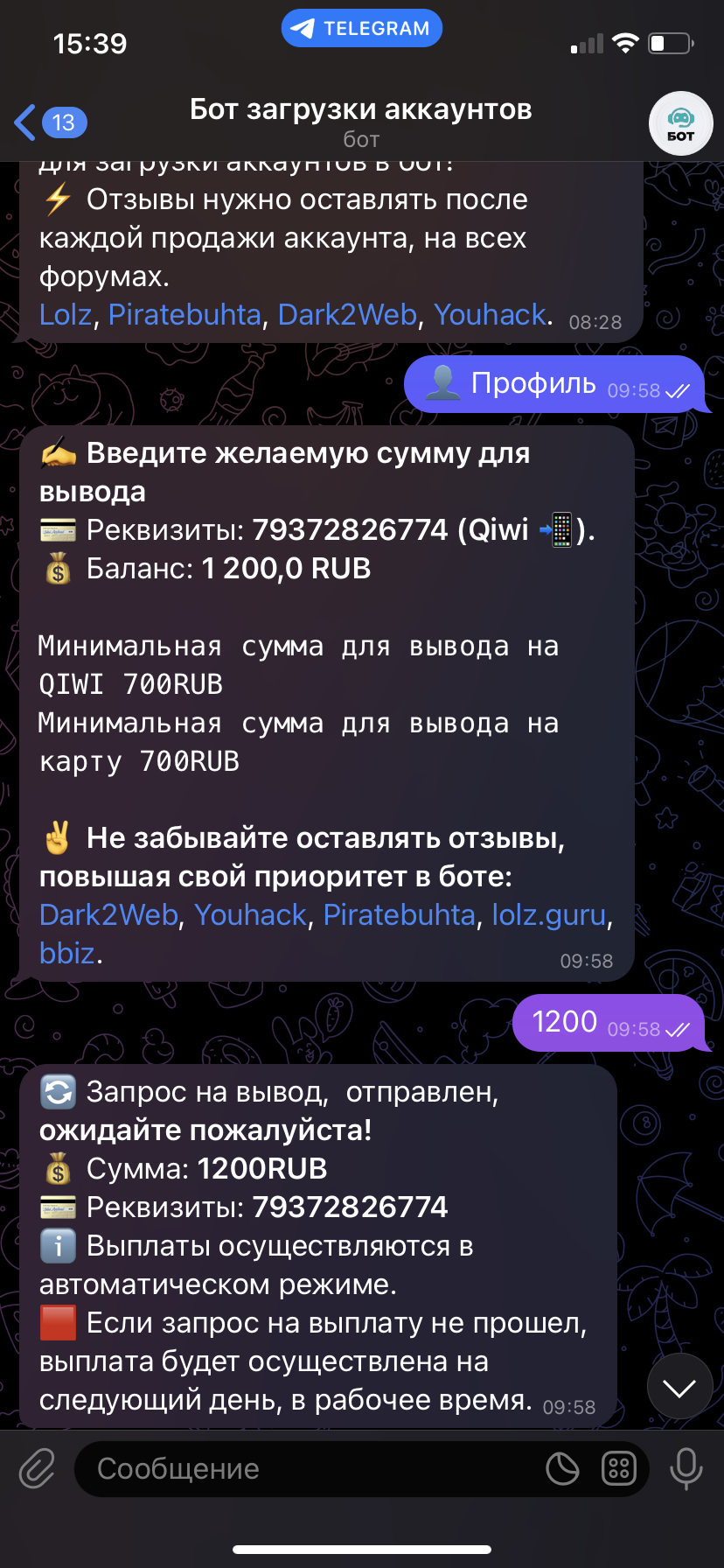Open the Dark2Web link in the withdrawal message
Viewport: 724px width, 1568px height.
click(108, 914)
